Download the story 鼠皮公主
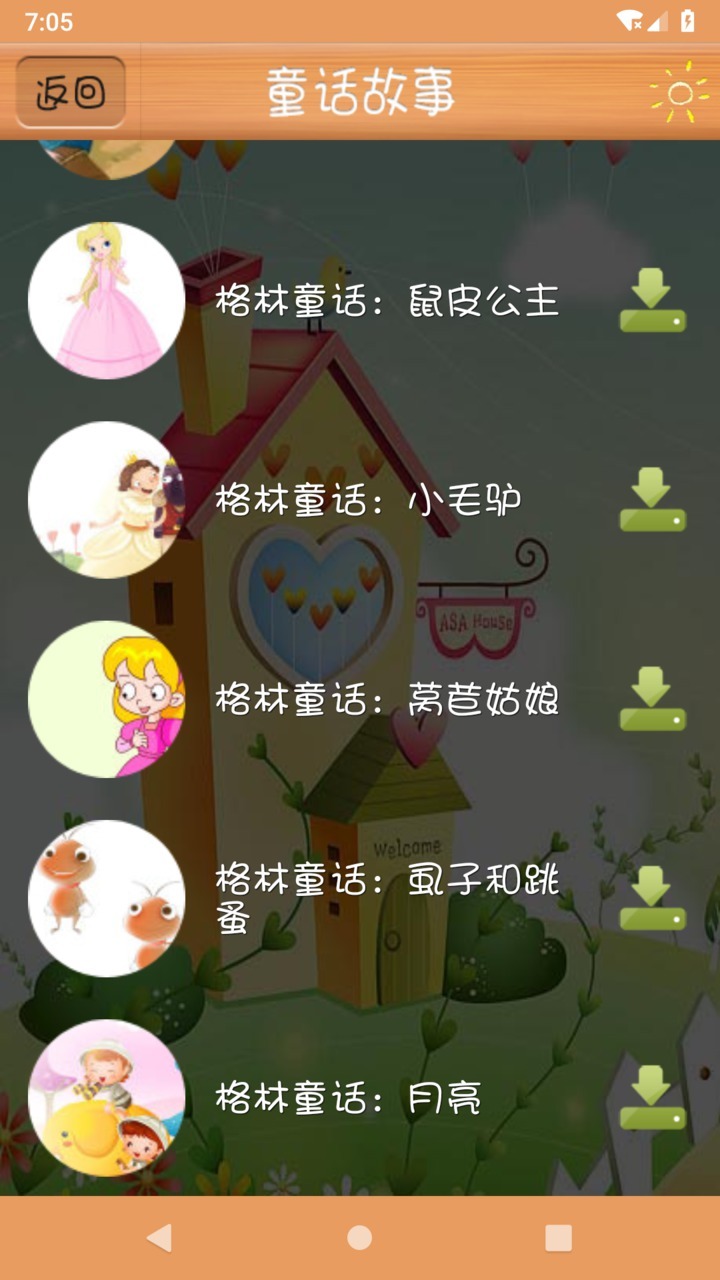Screen dimensions: 720x1280 tap(652, 301)
